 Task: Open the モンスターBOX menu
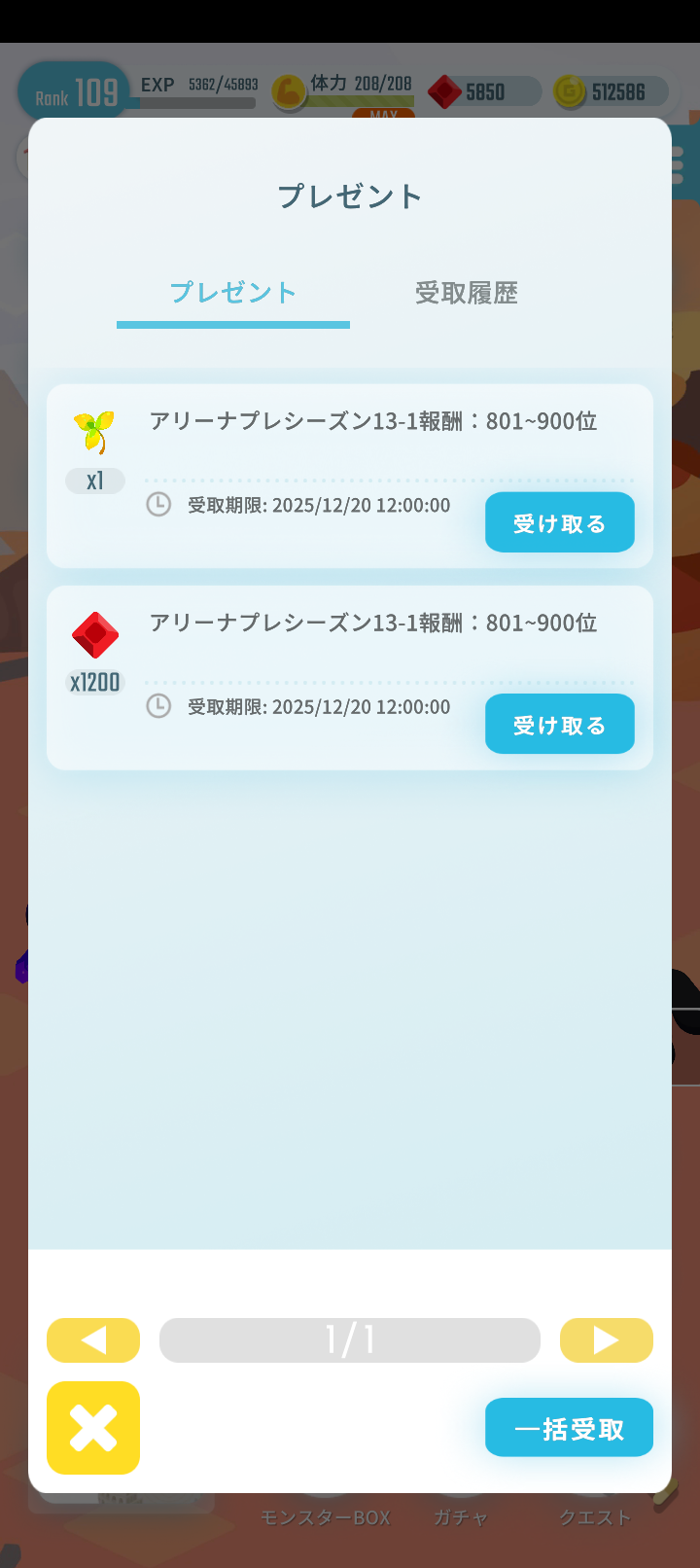pyautogui.click(x=325, y=1516)
